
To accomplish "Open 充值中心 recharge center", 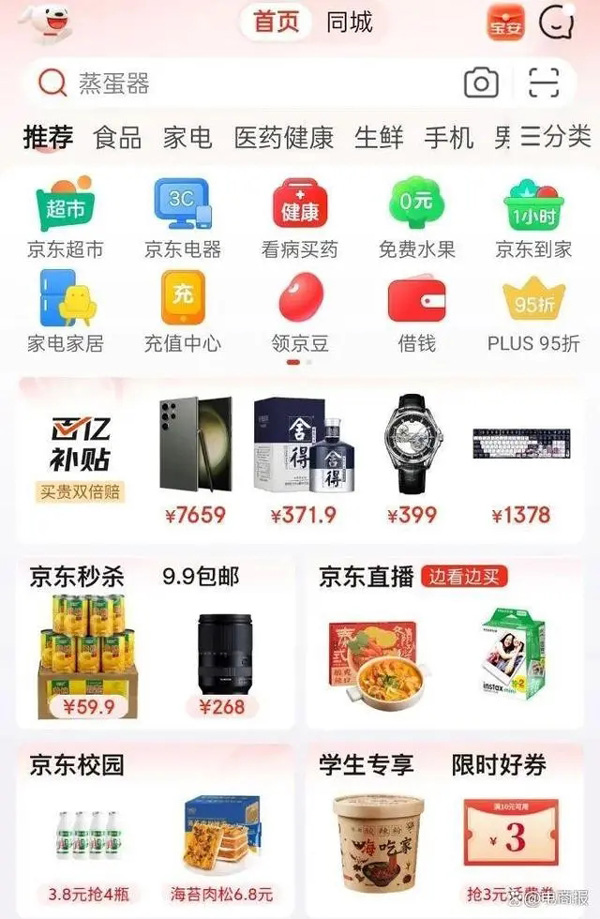I will [x=182, y=311].
